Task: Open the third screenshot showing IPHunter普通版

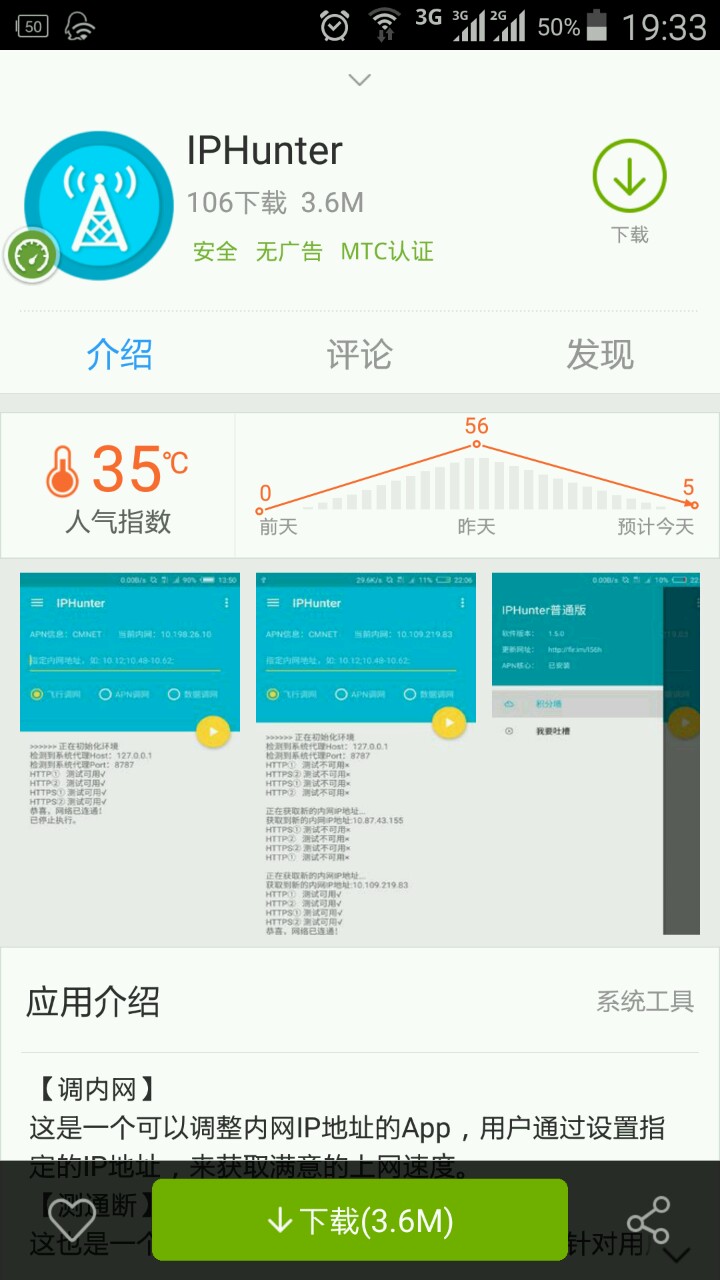Action: click(596, 754)
